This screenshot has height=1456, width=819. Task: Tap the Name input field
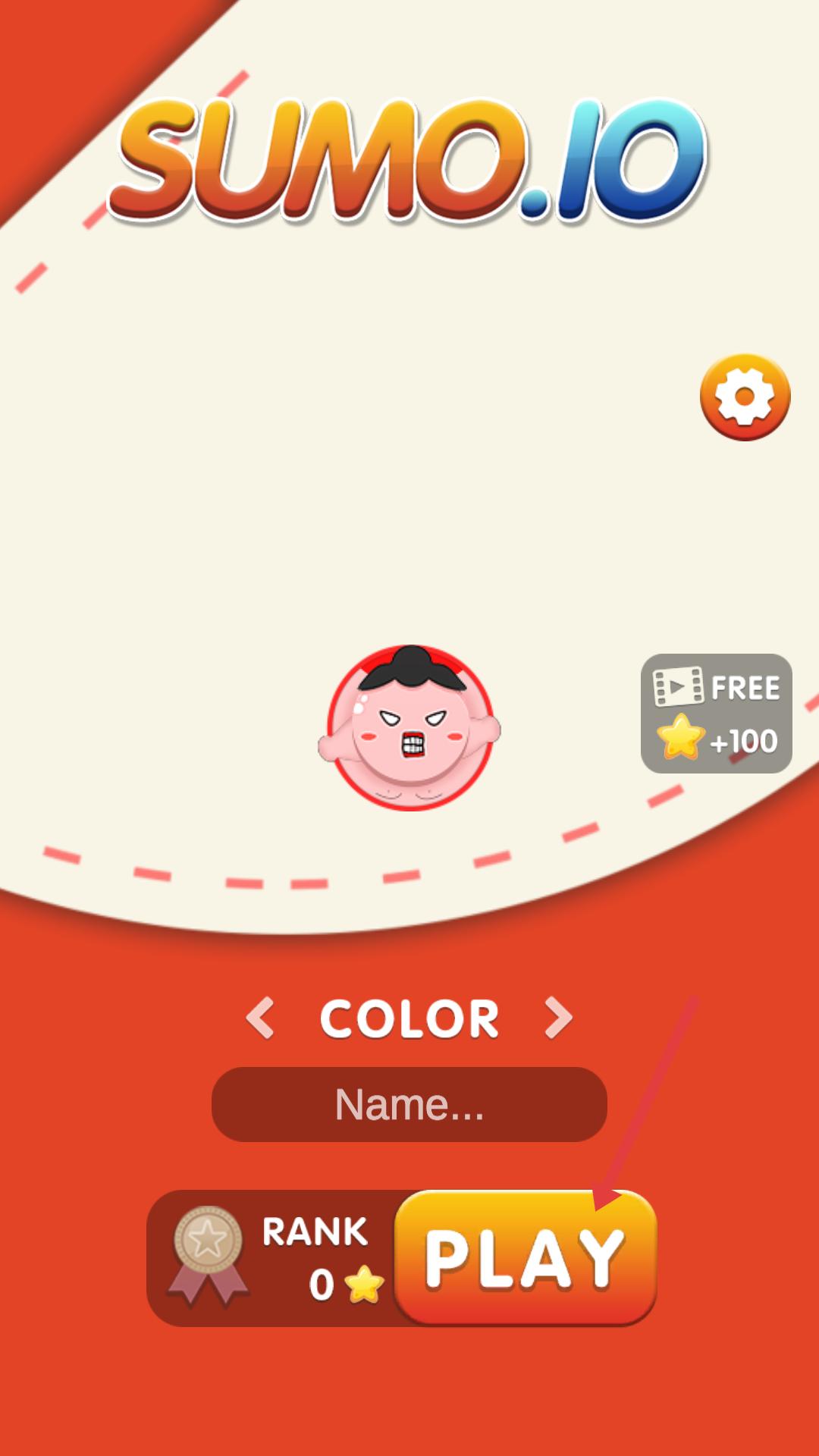(409, 1104)
